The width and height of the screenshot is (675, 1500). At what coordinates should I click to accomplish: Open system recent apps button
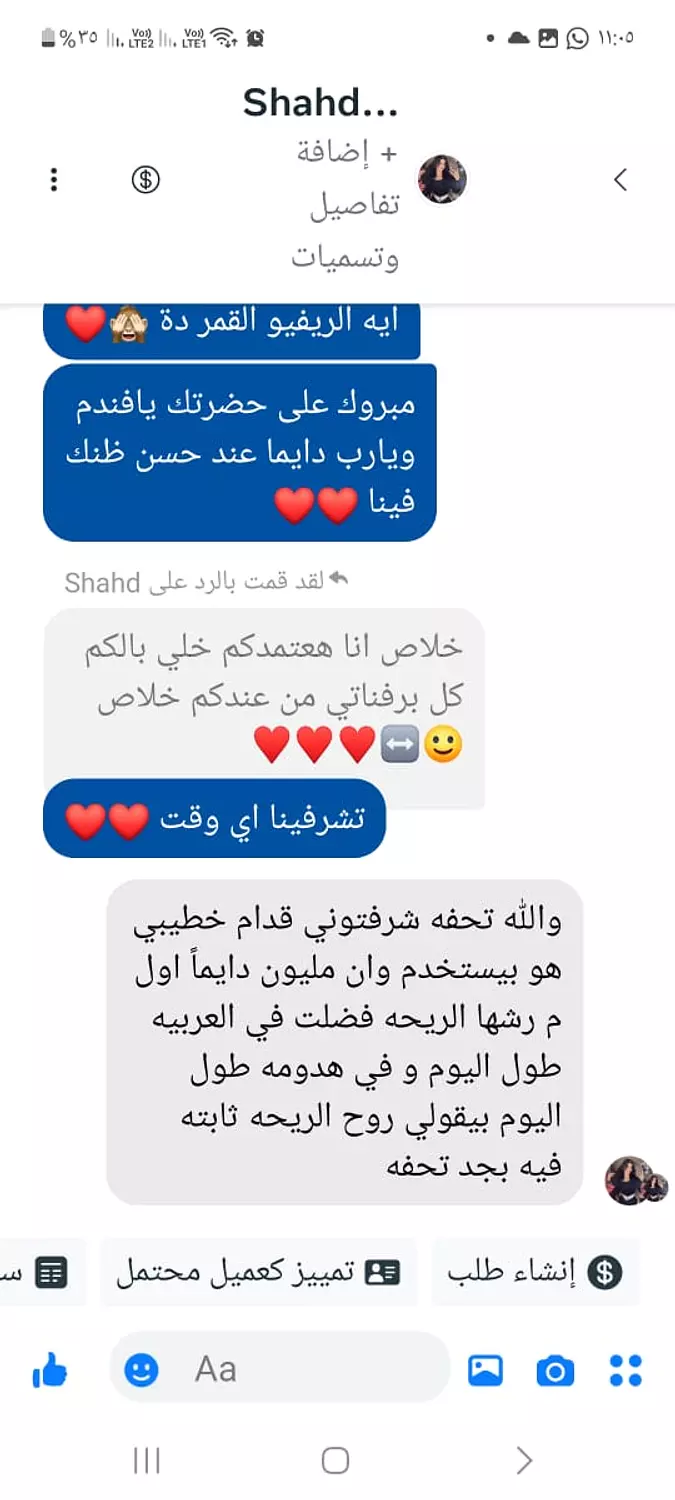[x=147, y=1461]
